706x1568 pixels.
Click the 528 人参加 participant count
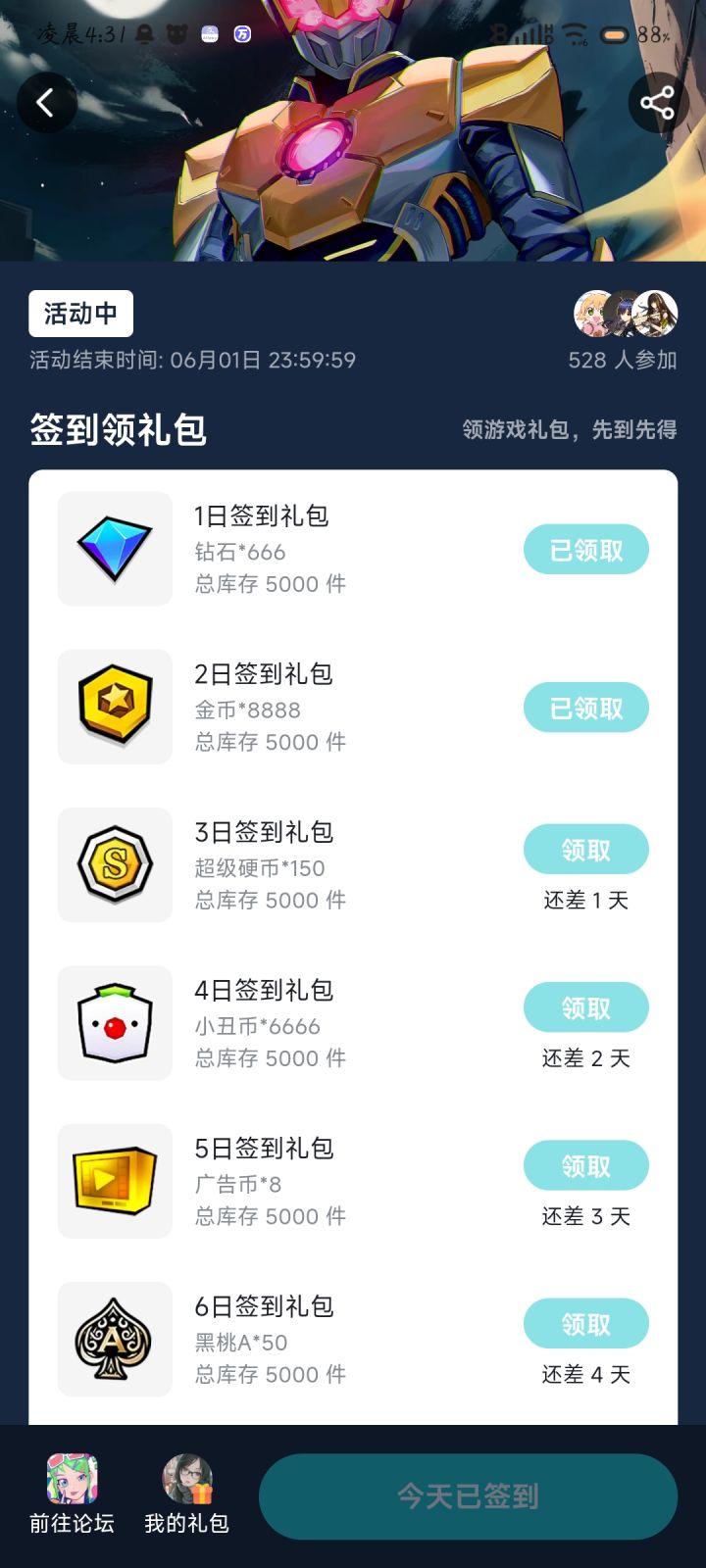(x=625, y=361)
